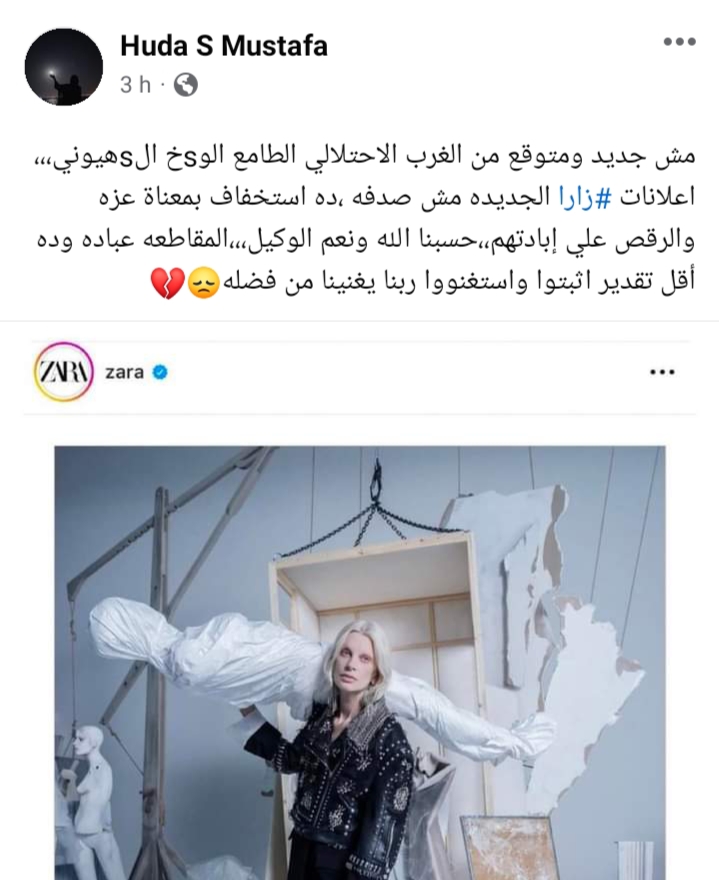Image resolution: width=719 pixels, height=880 pixels.
Task: Open Huda S Mustafa's profile picture
Action: pyautogui.click(x=64, y=66)
